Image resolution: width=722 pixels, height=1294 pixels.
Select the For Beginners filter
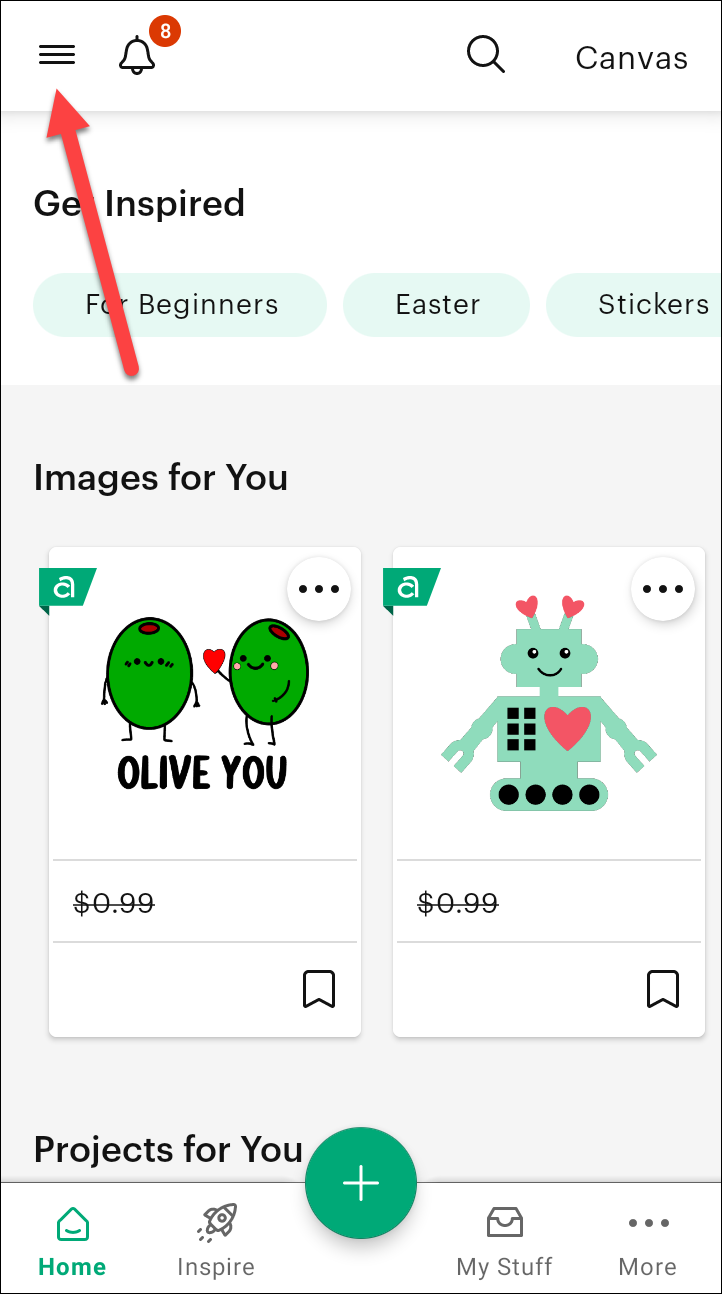point(180,304)
